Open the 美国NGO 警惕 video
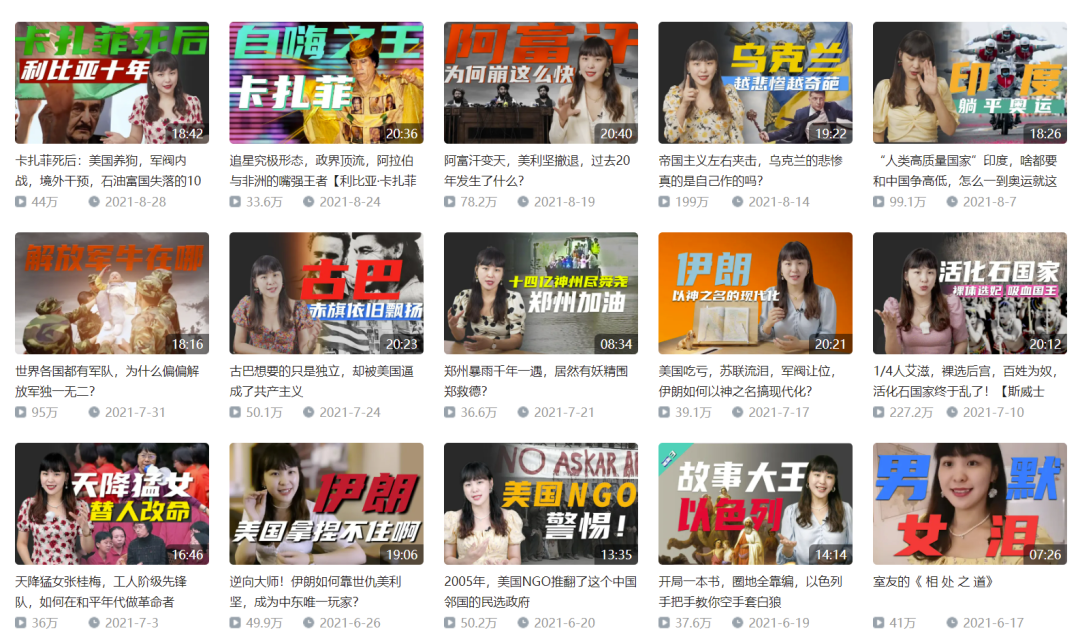 [x=541, y=504]
